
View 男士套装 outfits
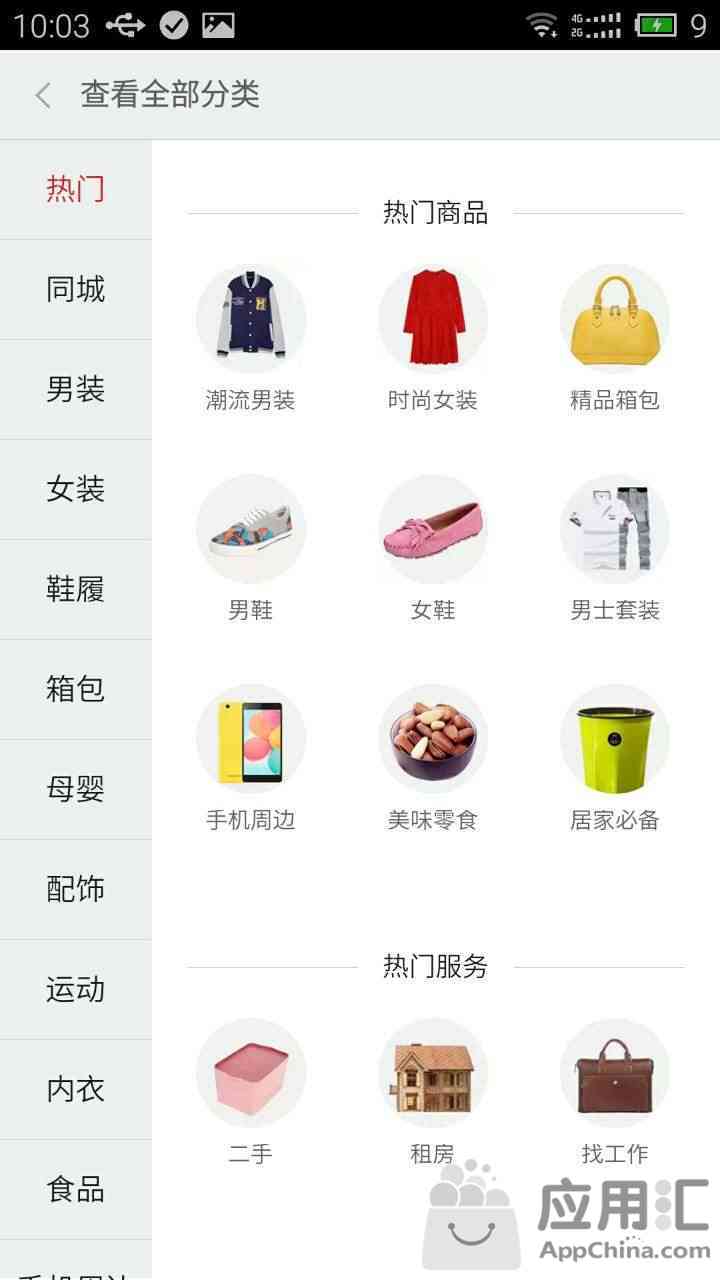[x=614, y=530]
